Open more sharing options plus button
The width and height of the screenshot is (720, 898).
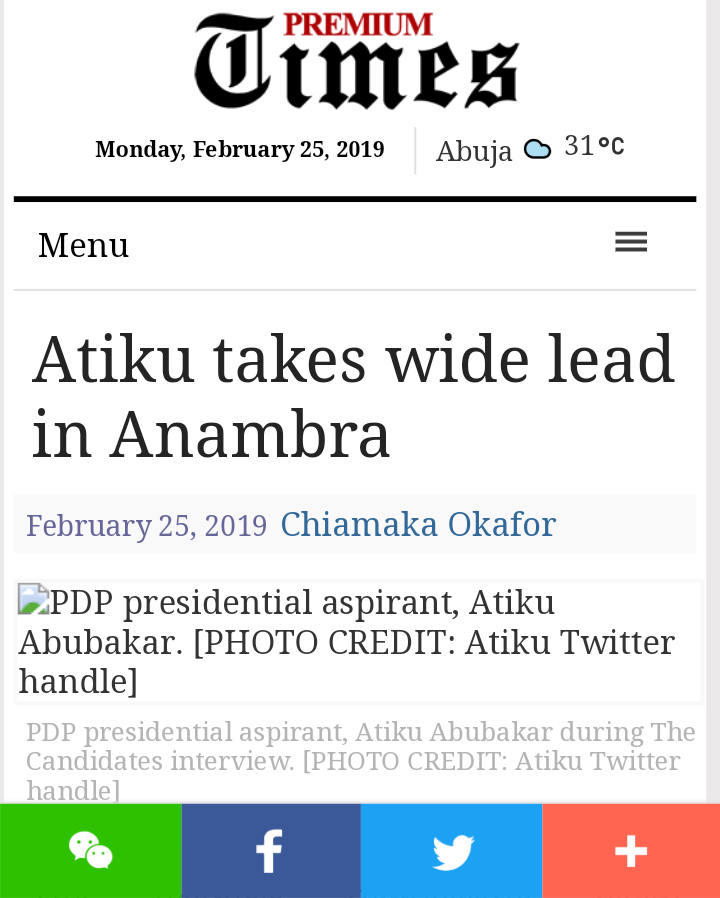[x=631, y=851]
